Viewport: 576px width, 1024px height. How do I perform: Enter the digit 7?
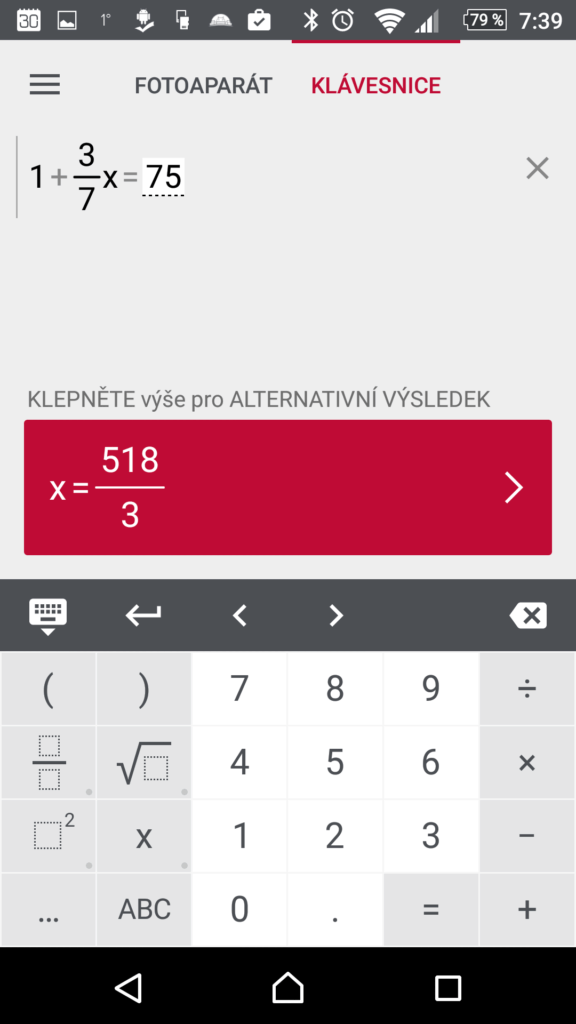[240, 688]
